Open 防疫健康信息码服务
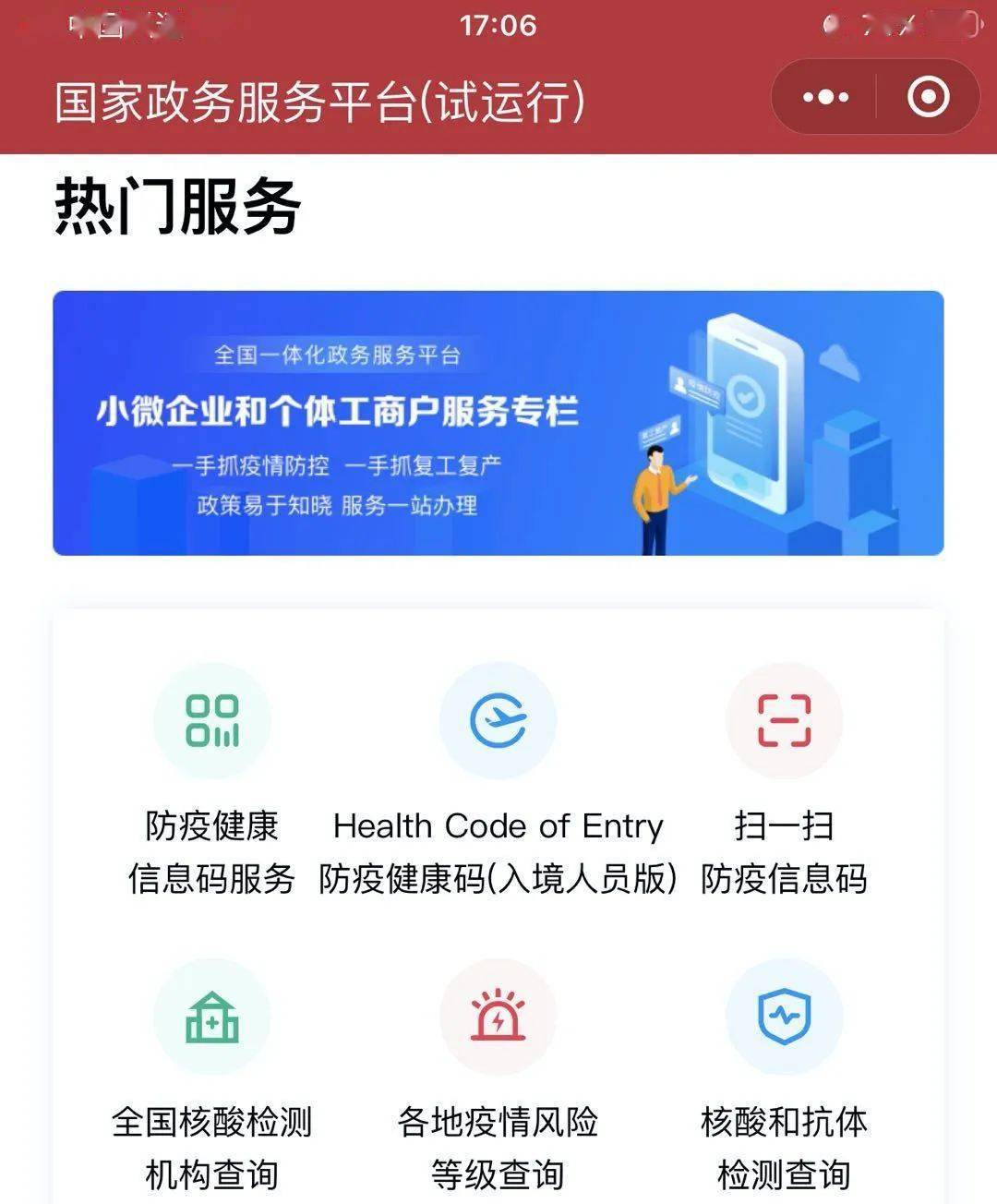The image size is (997, 1204). [x=212, y=722]
